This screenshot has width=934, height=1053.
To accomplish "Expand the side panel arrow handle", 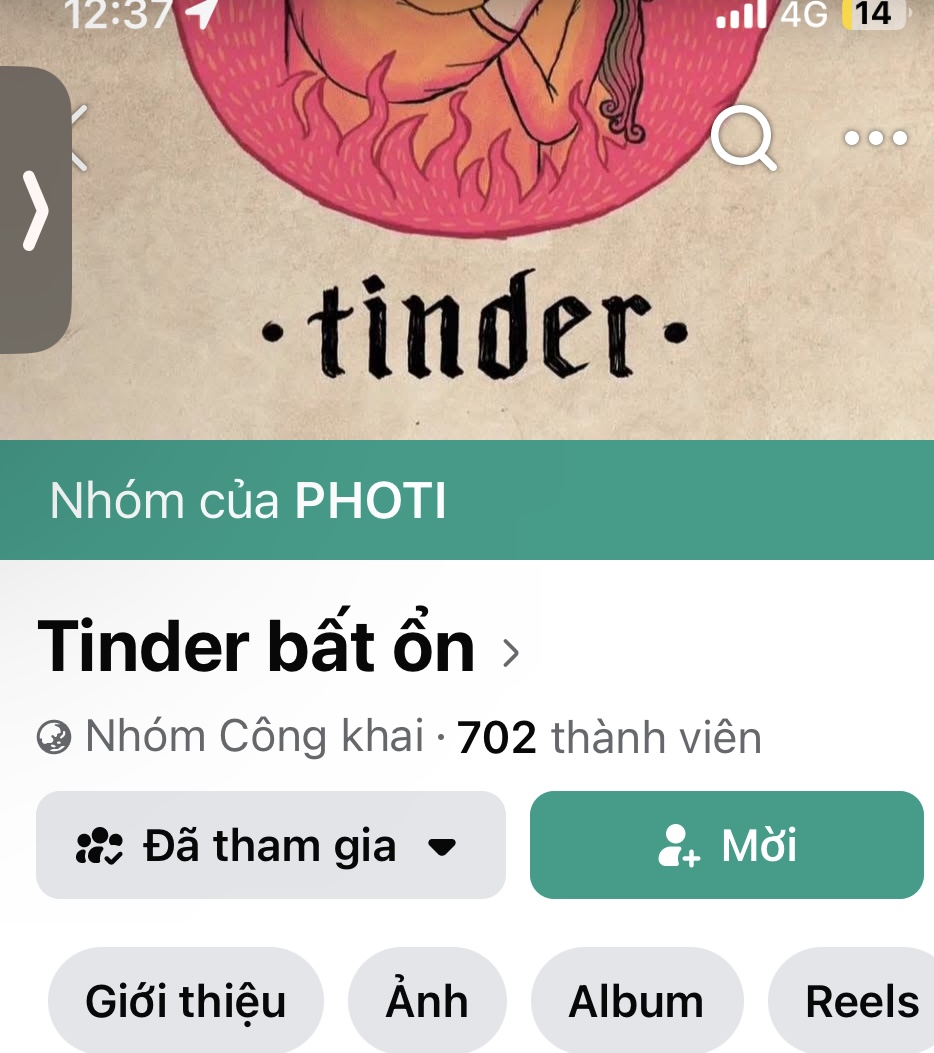I will tap(34, 210).
